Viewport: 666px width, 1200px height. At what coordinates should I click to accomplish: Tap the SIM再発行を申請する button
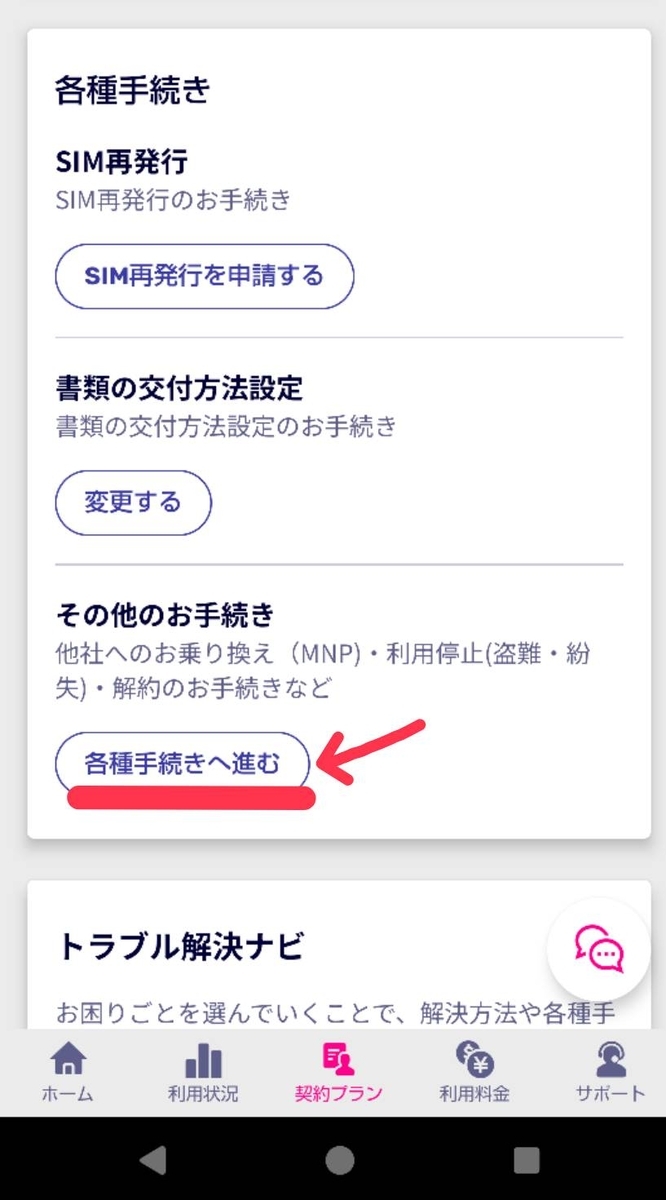tap(204, 275)
